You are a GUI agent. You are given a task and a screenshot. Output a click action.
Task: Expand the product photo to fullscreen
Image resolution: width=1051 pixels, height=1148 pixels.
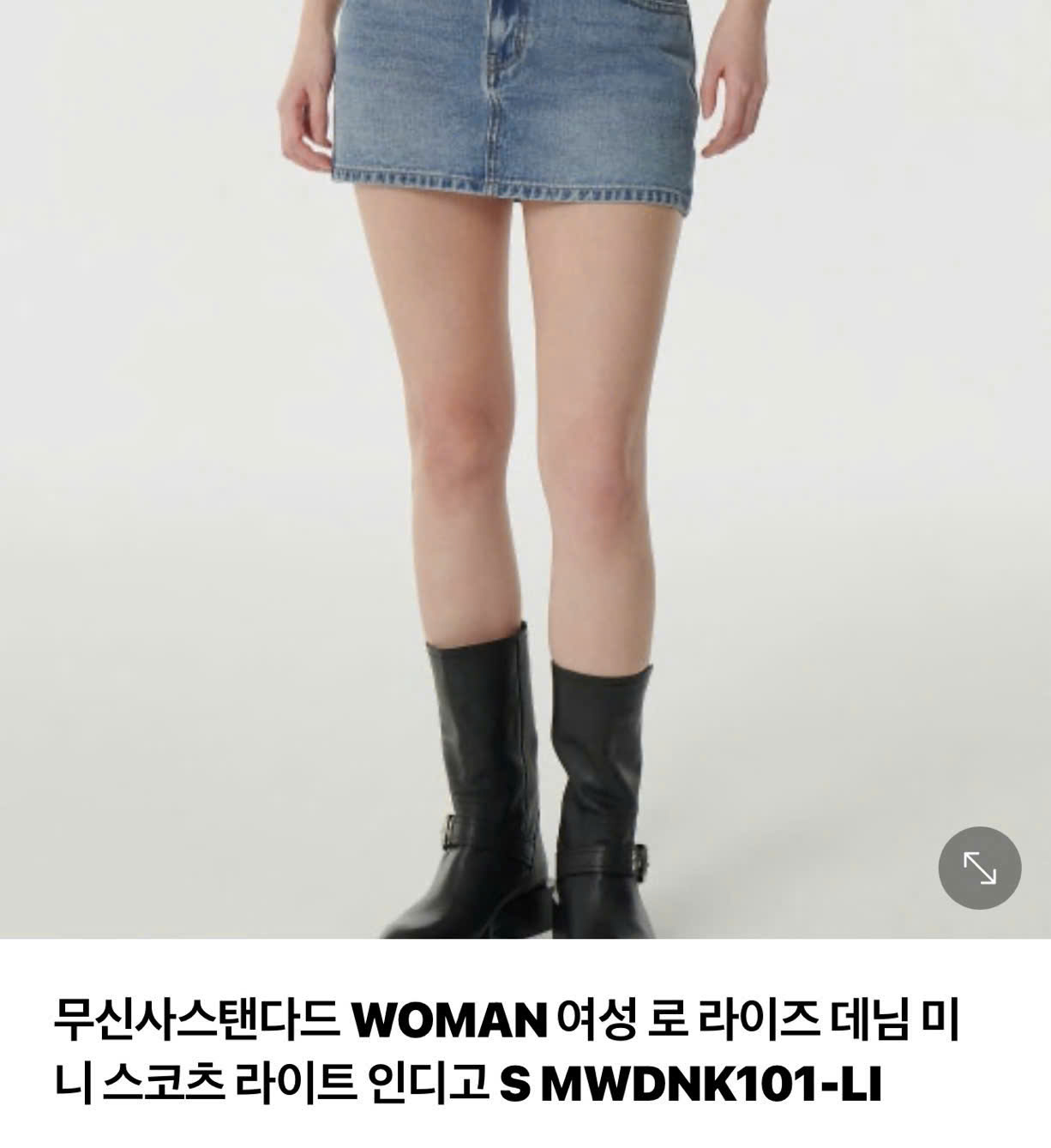979,868
